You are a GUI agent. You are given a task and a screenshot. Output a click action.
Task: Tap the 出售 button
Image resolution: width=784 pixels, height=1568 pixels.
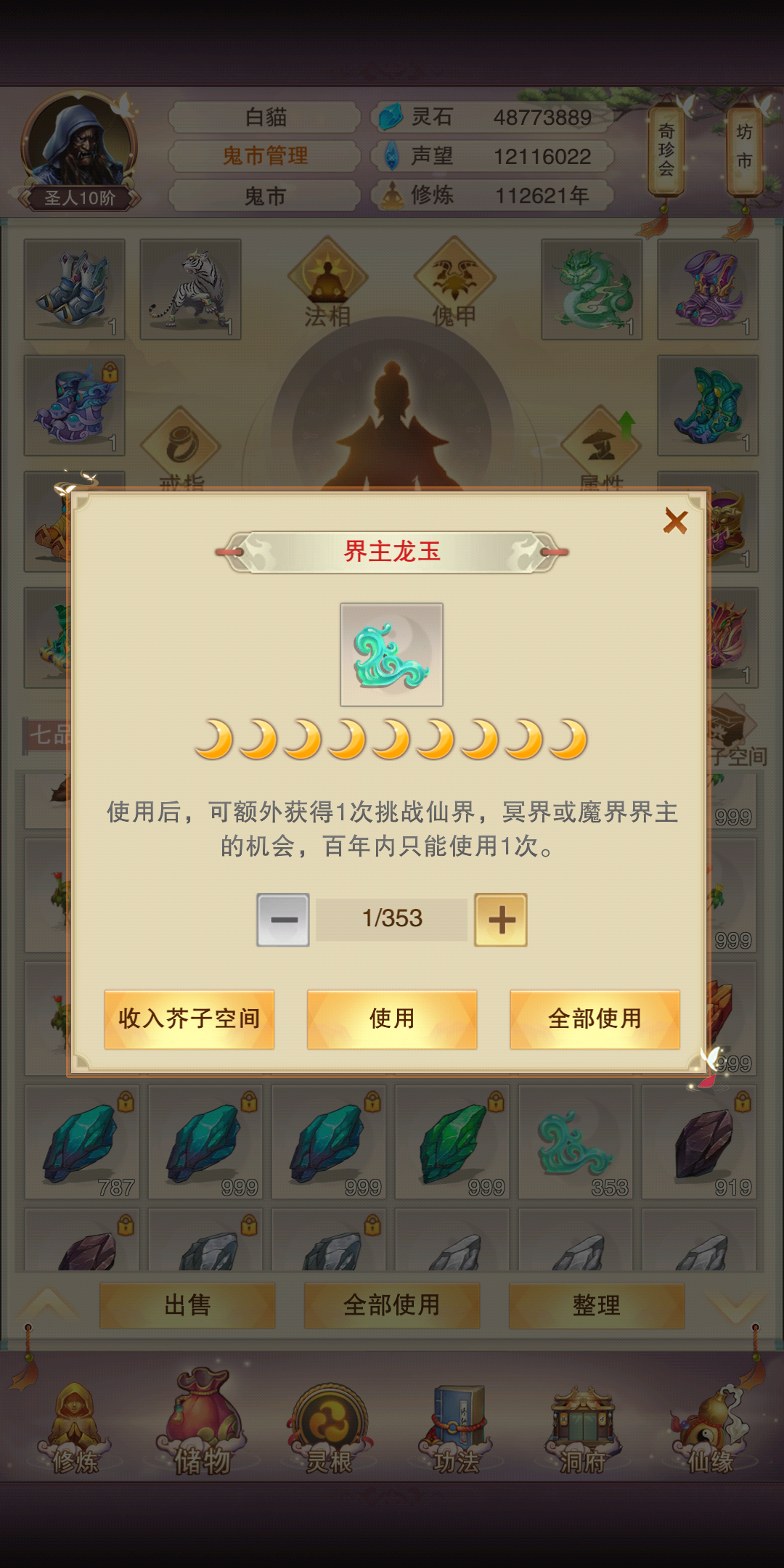[187, 1306]
